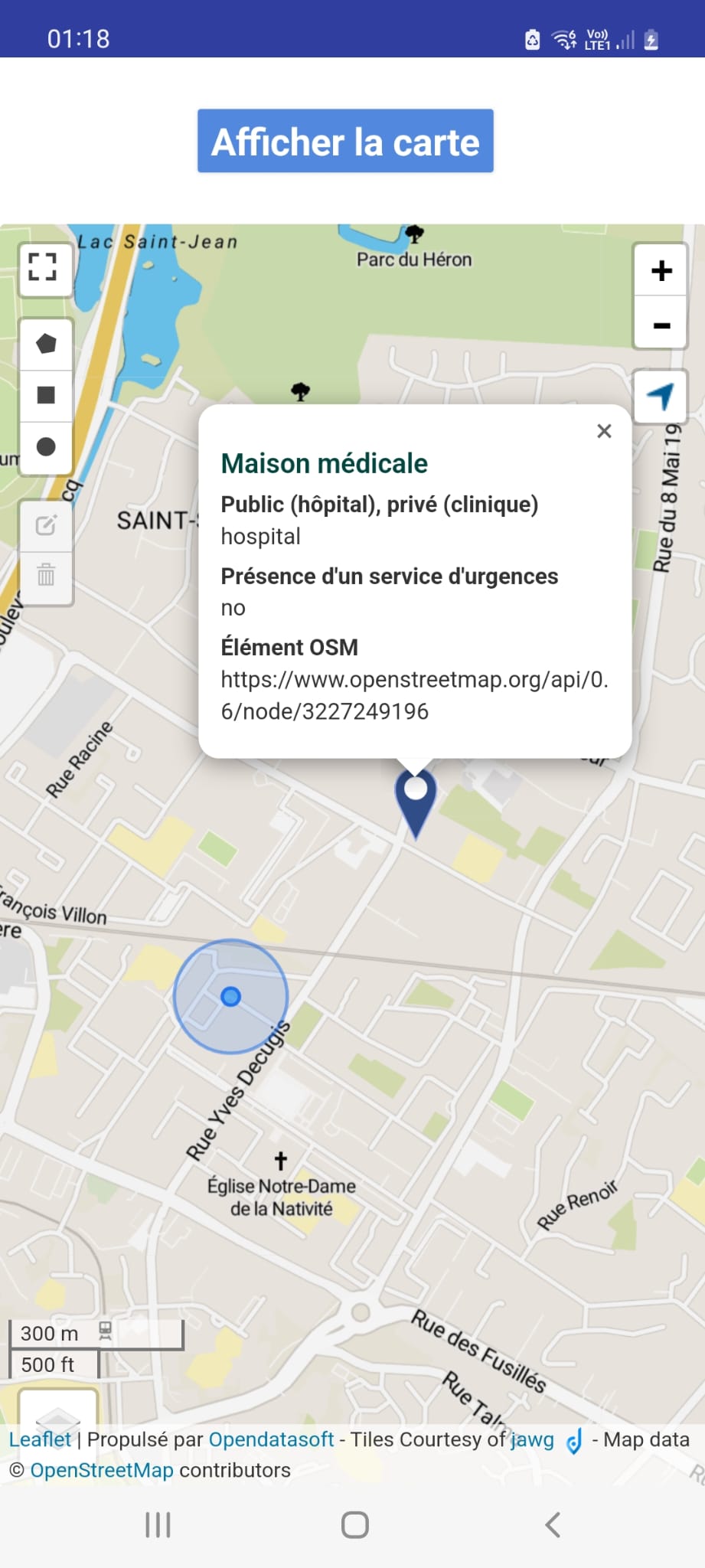Go back with system back button
Image resolution: width=705 pixels, height=1568 pixels.
pos(552,1524)
